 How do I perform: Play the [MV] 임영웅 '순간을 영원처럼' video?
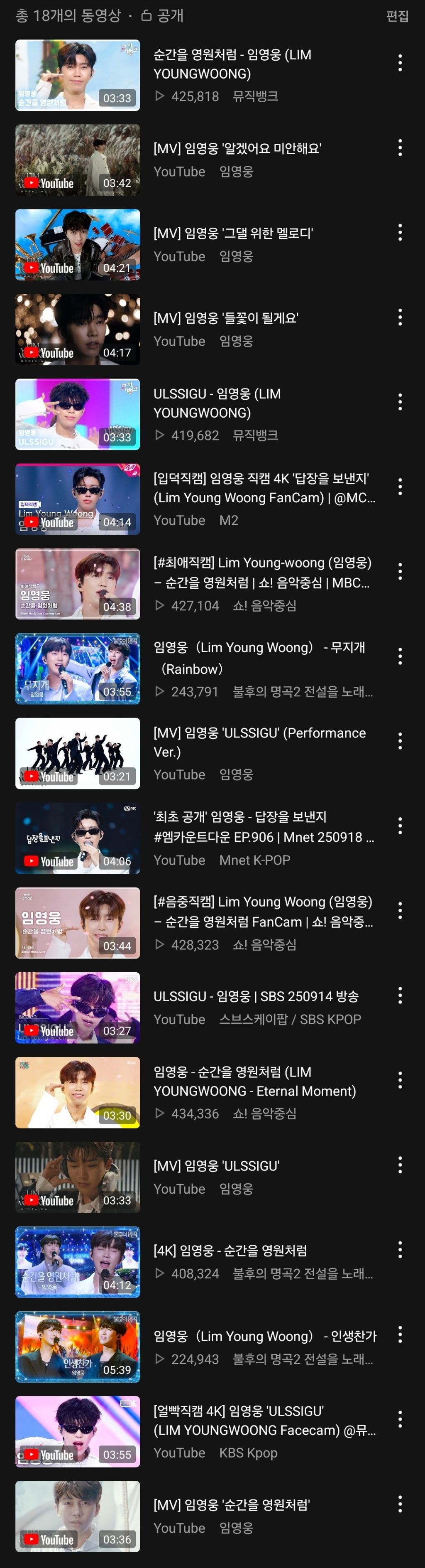[x=77, y=1516]
